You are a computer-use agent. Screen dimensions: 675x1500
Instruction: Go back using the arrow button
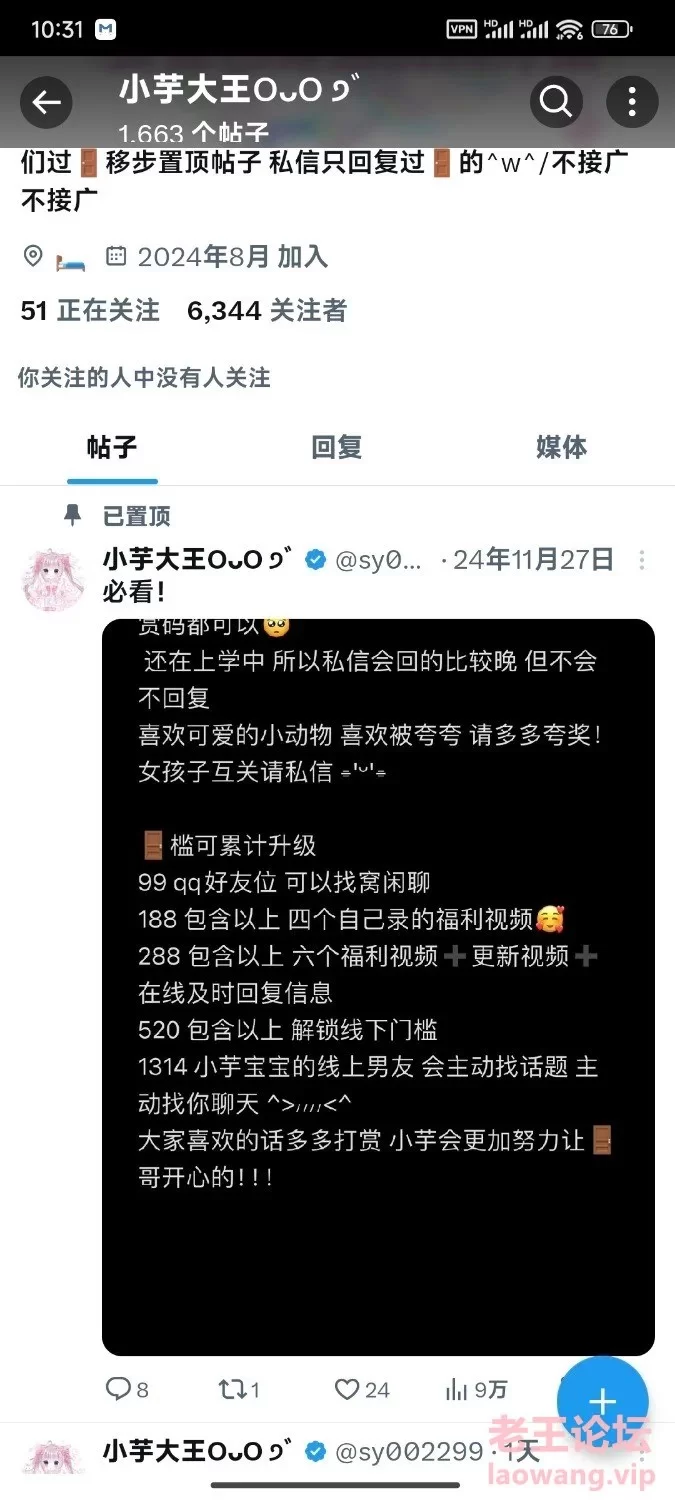tap(46, 102)
